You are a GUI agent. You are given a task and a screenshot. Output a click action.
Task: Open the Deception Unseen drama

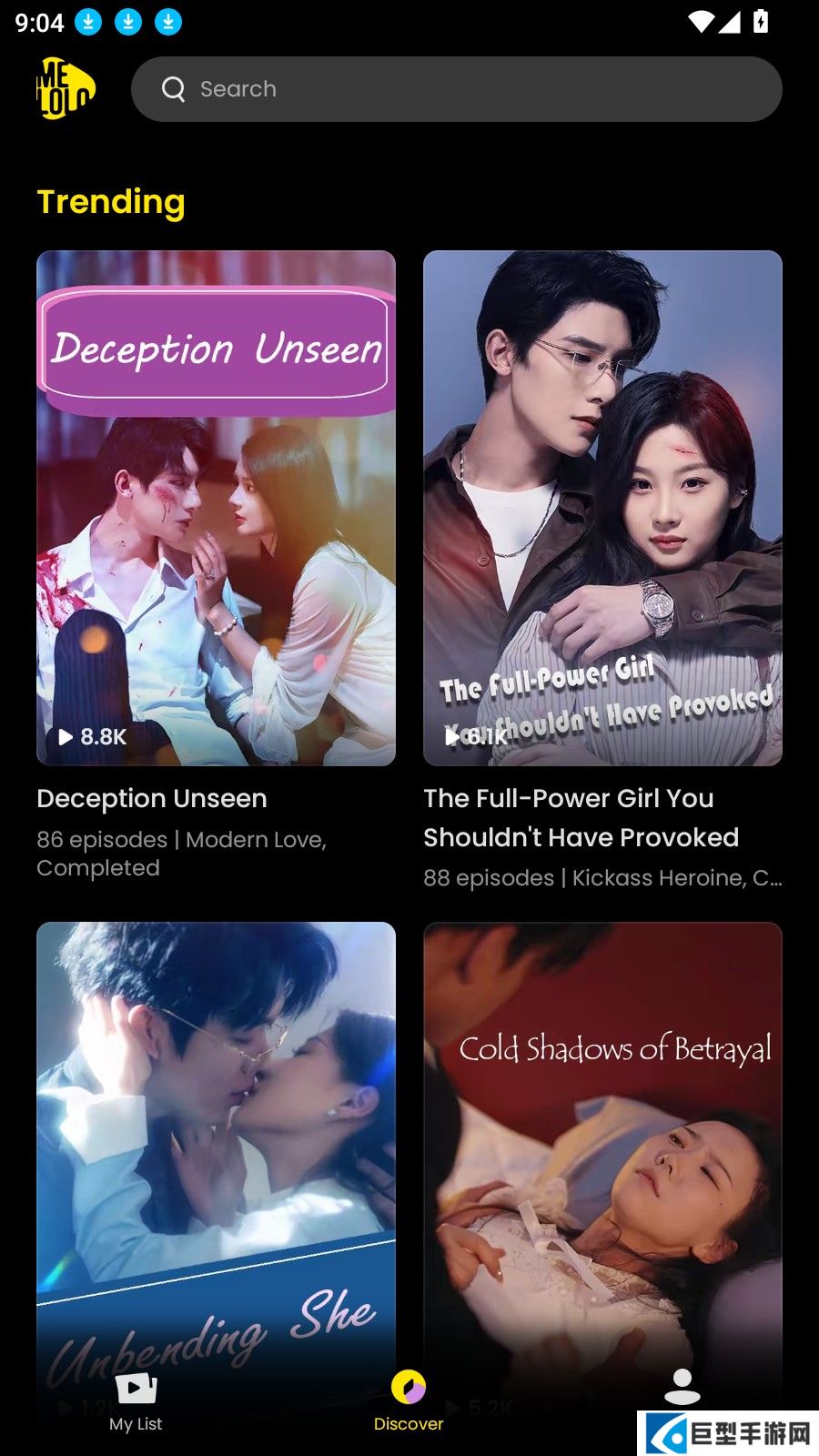point(216,508)
